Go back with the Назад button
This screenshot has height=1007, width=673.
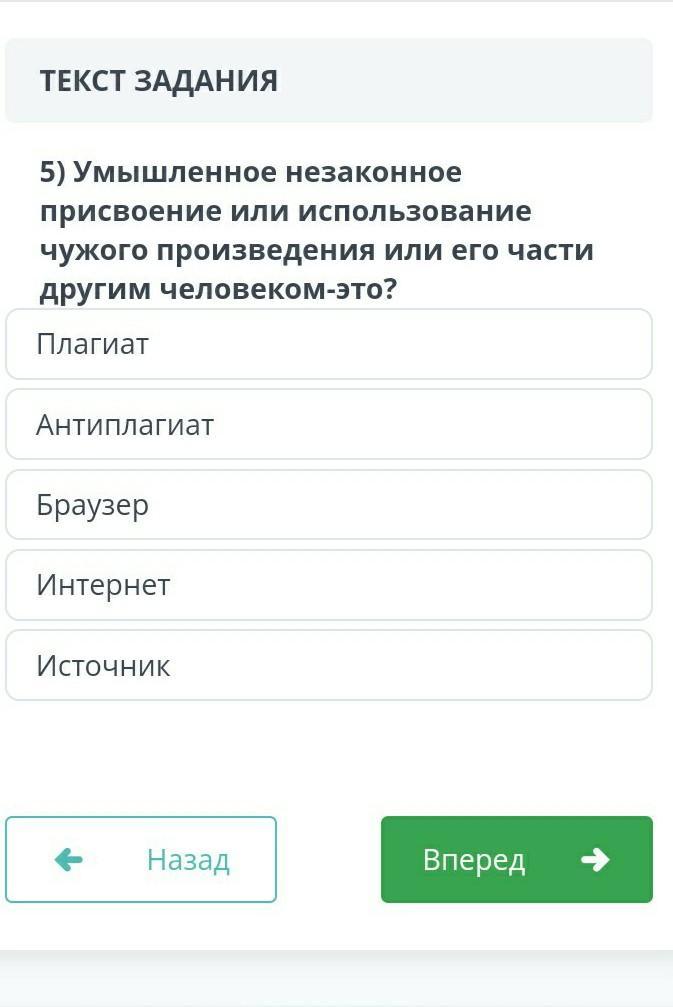(x=141, y=860)
